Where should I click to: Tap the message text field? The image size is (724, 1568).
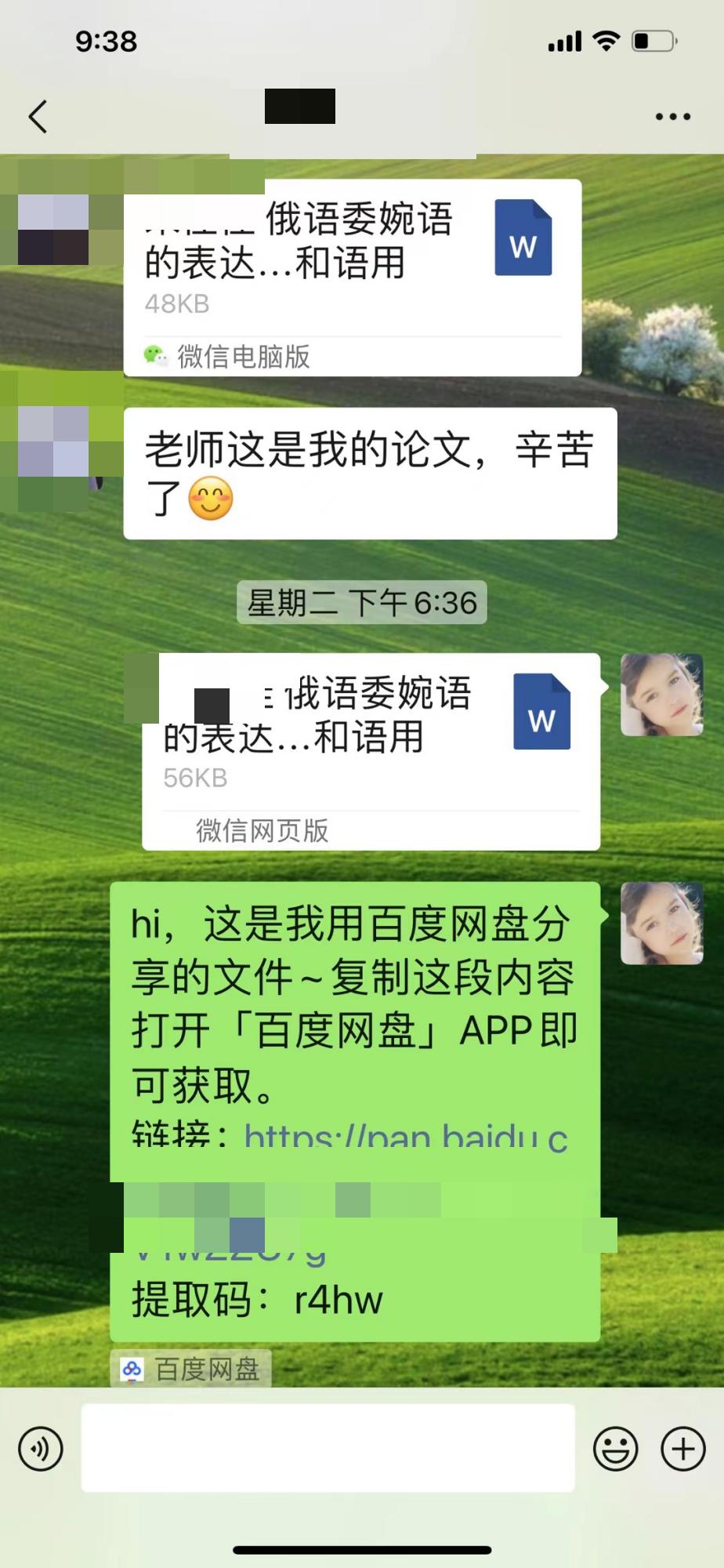point(328,1448)
